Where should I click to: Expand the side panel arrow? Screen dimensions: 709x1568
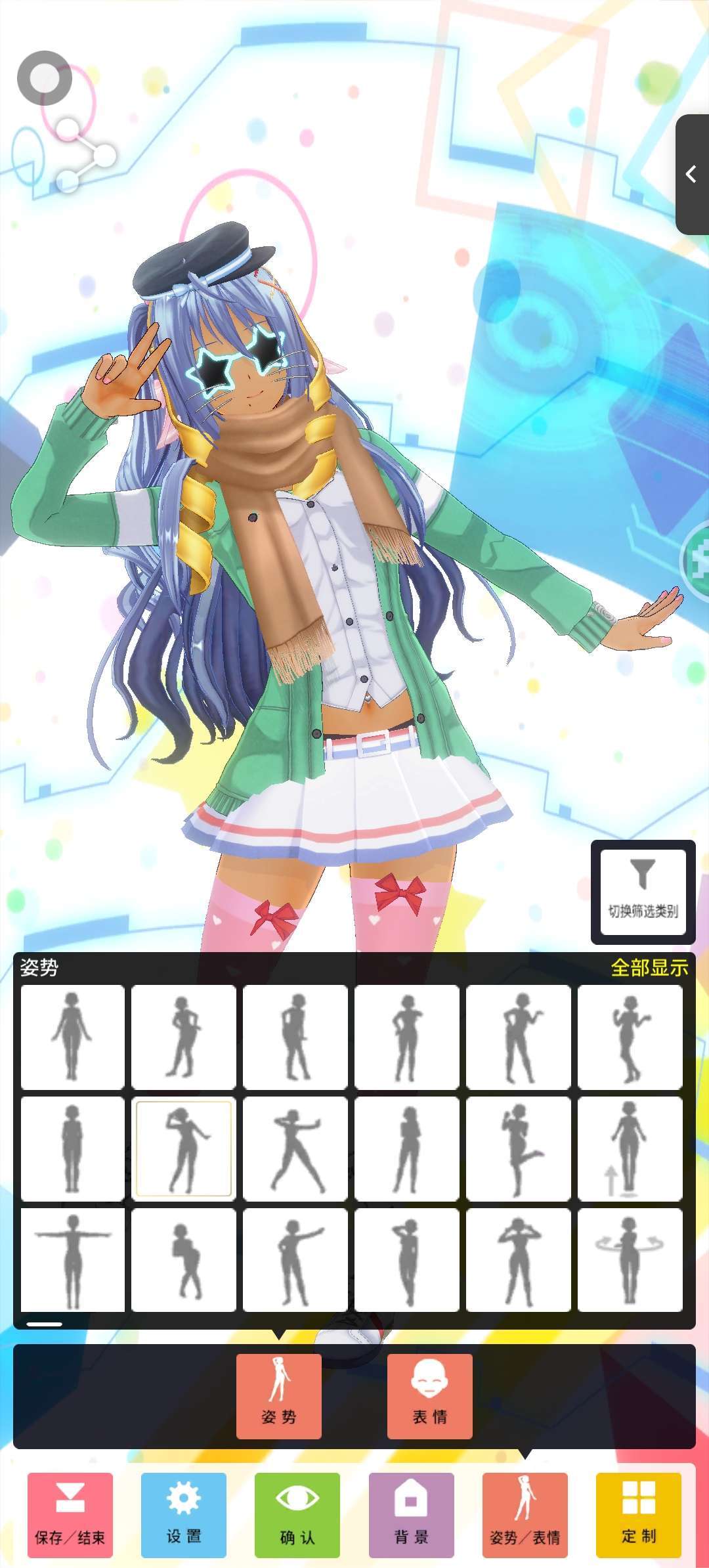coord(692,174)
